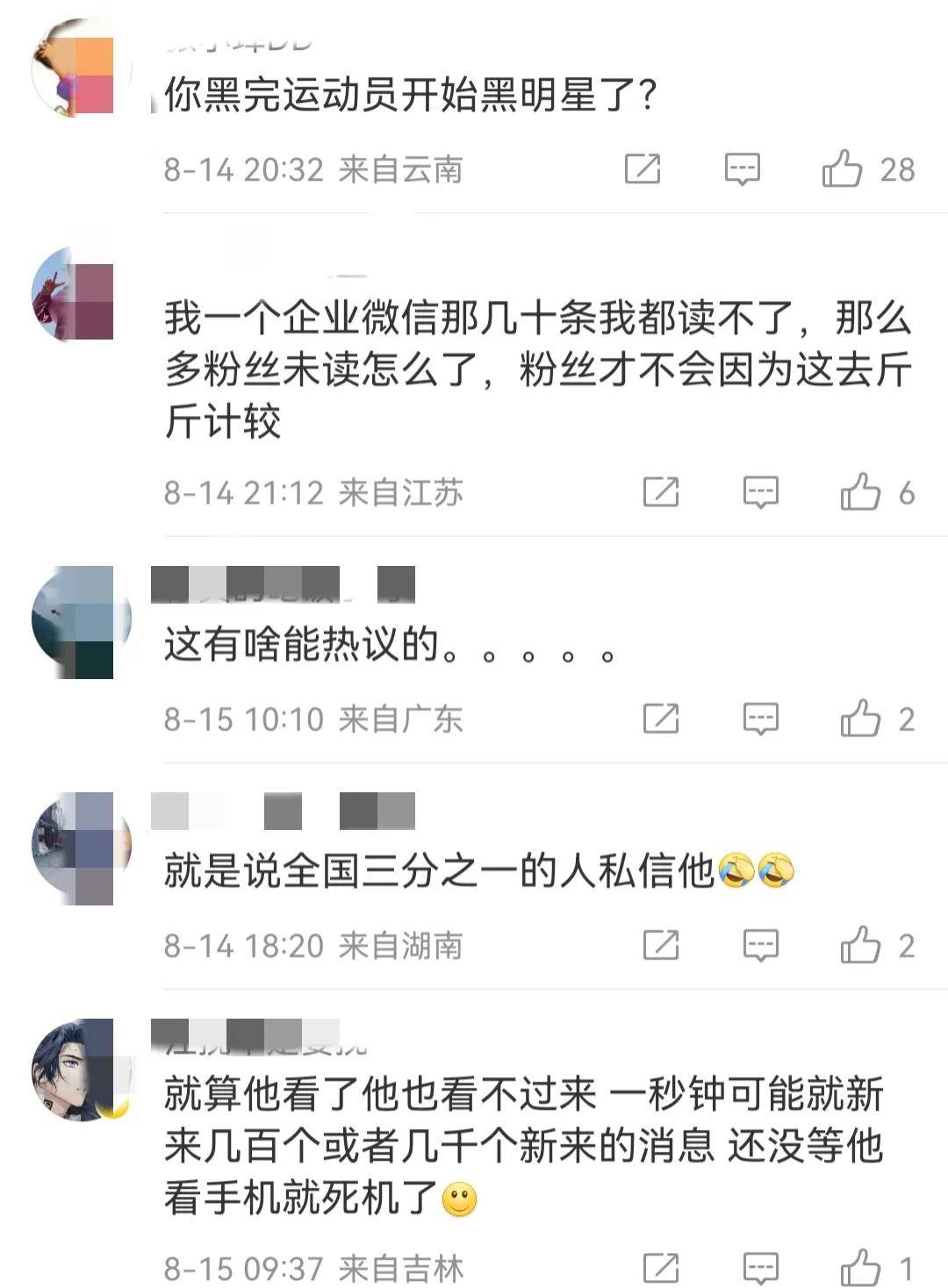948x1288 pixels.
Task: Reply to the comment posted from 吉林
Action: (x=760, y=1267)
